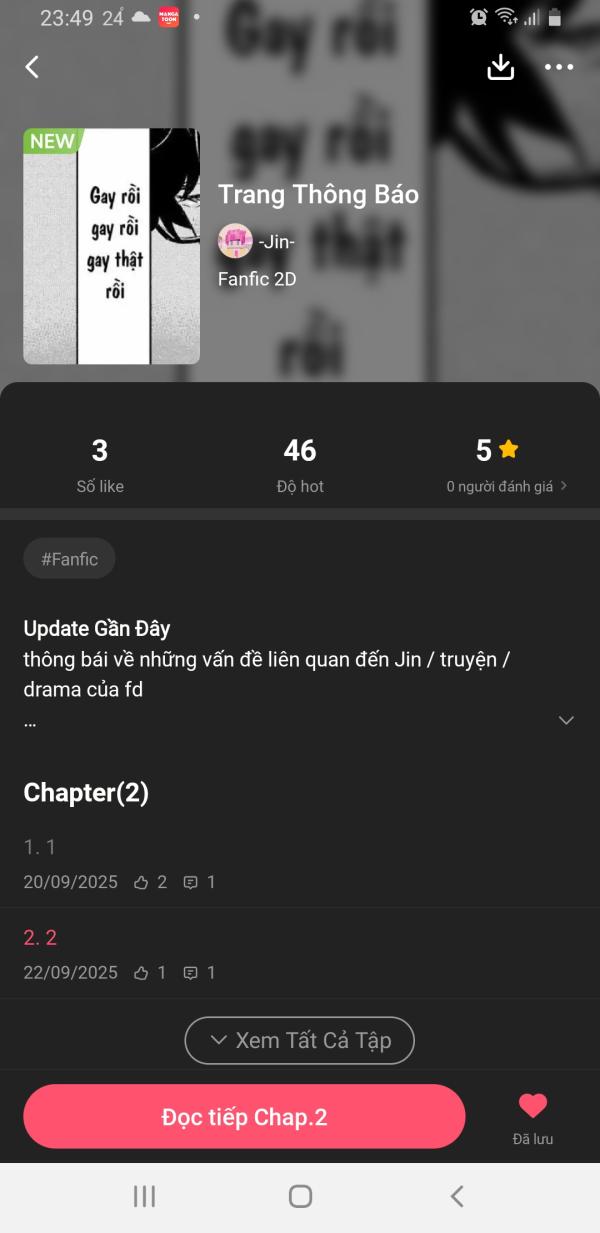Open recent apps from navigation bar
This screenshot has height=1233, width=600.
click(144, 1196)
